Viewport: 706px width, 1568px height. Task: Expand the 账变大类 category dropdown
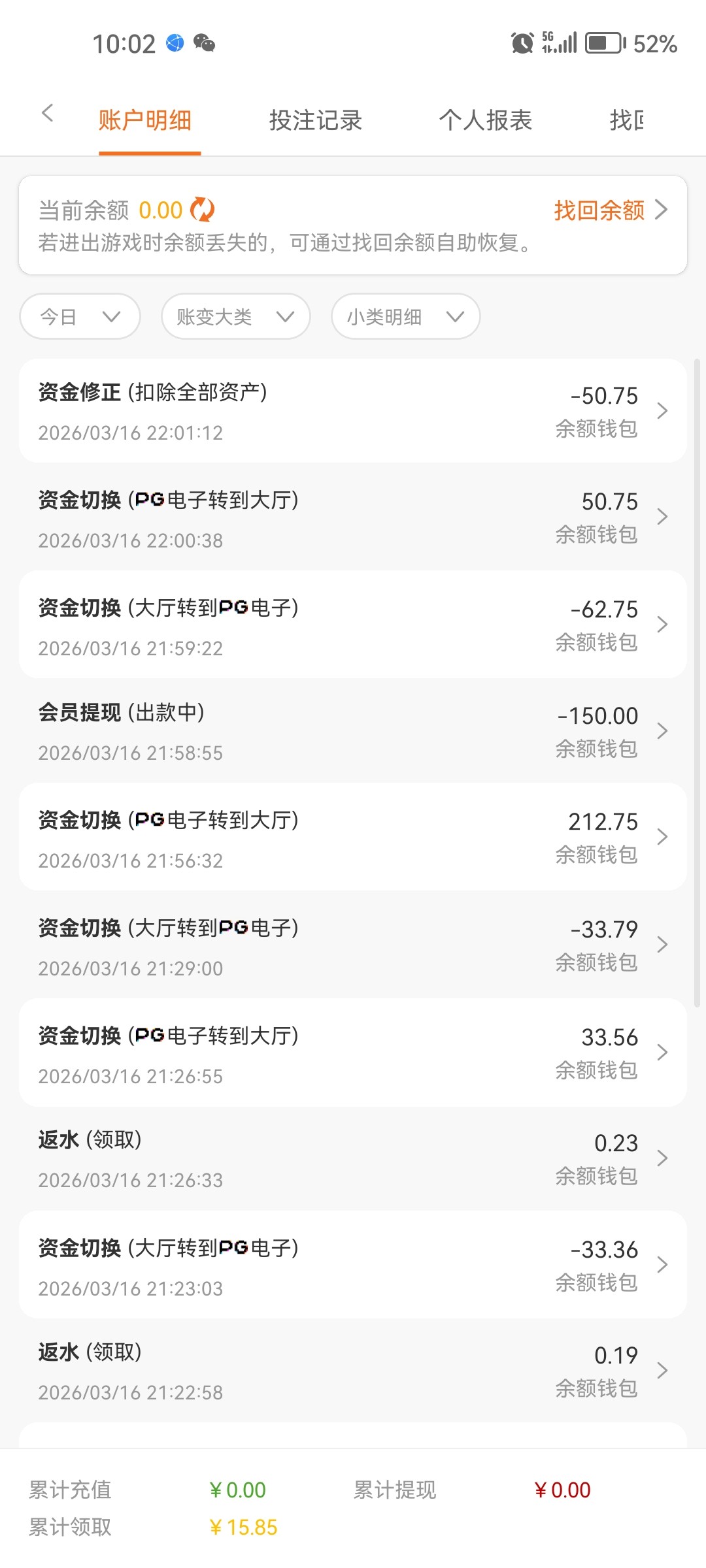pyautogui.click(x=234, y=316)
